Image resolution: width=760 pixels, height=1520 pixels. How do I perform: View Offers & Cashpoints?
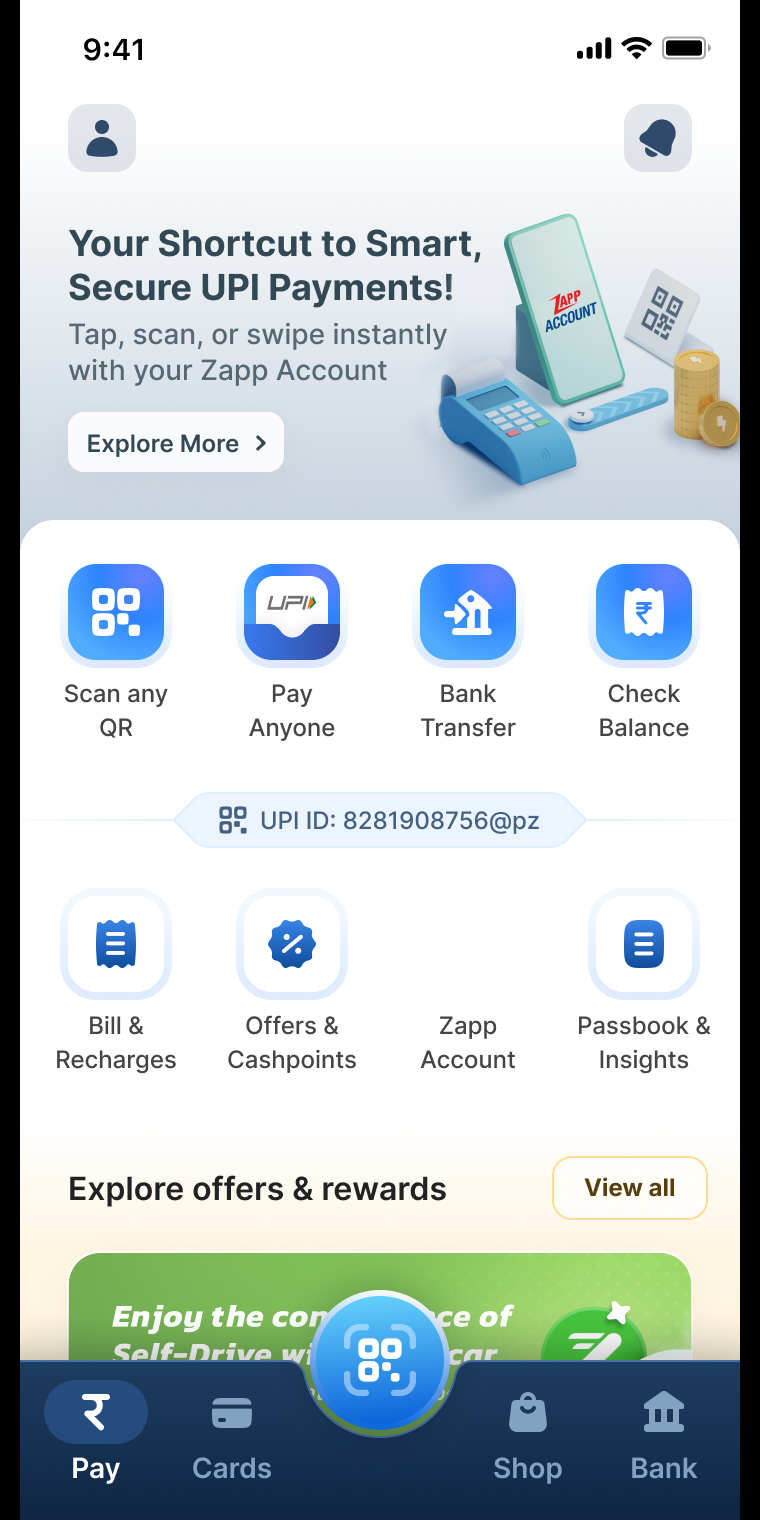coord(292,982)
